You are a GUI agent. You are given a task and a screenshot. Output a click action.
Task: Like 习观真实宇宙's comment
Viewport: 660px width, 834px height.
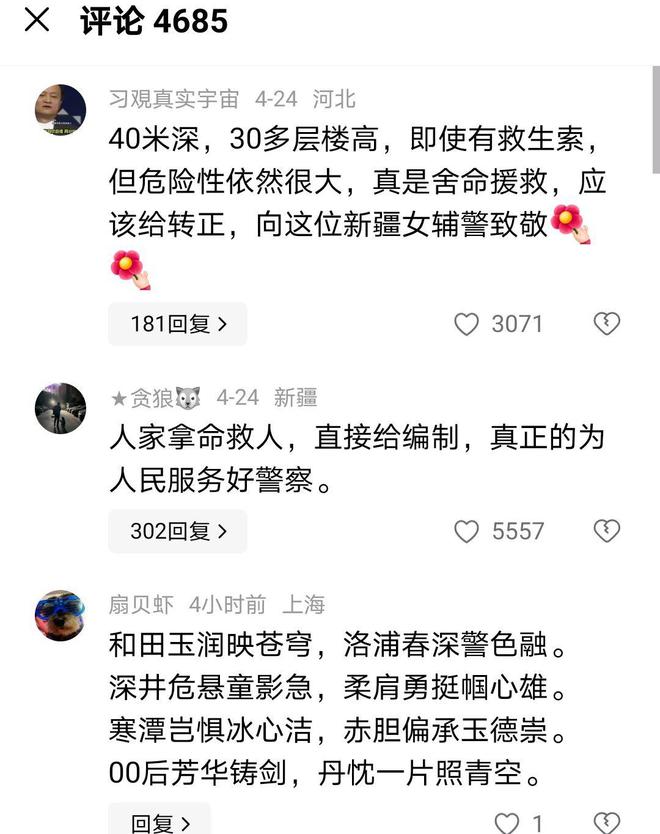467,324
